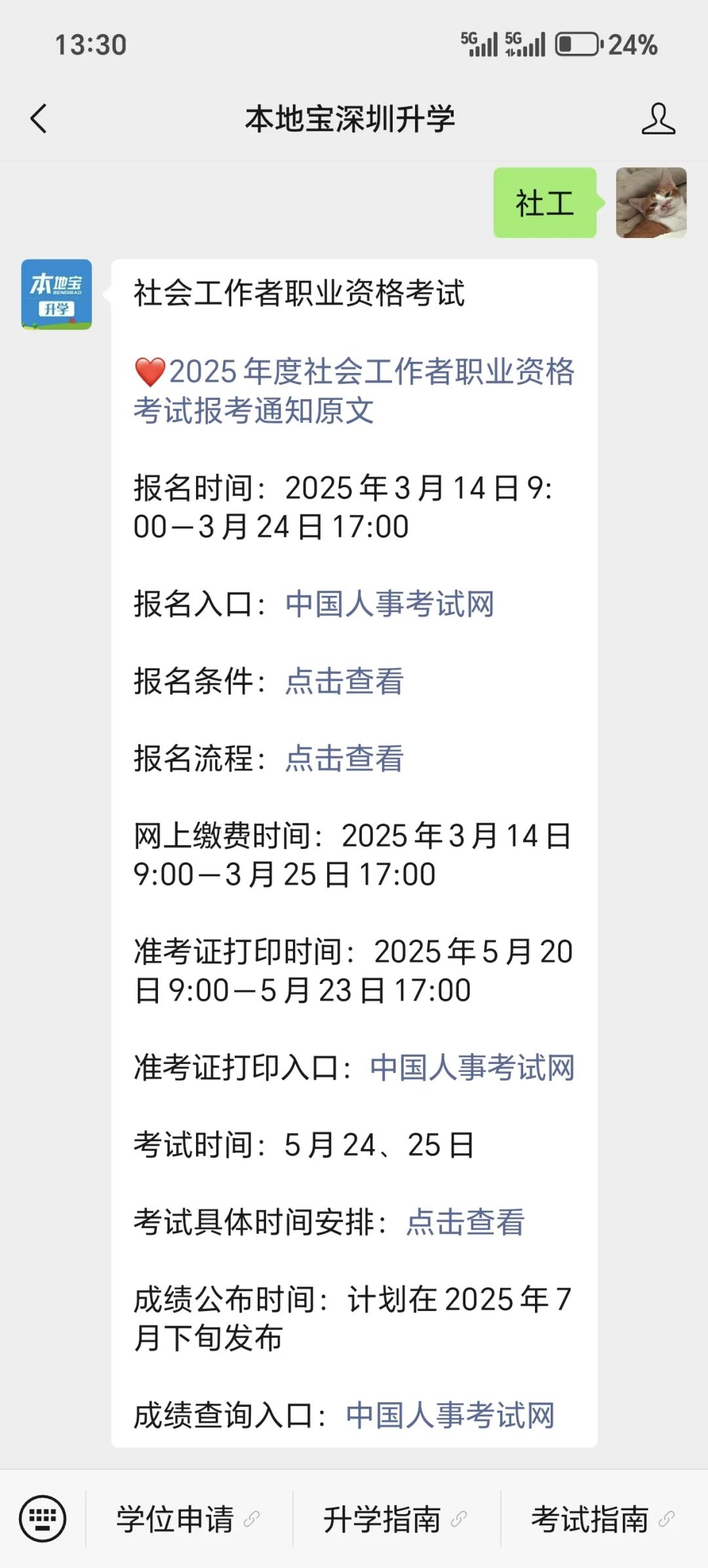
Task: Tap my cat avatar beside 社工 message
Action: coord(651,203)
